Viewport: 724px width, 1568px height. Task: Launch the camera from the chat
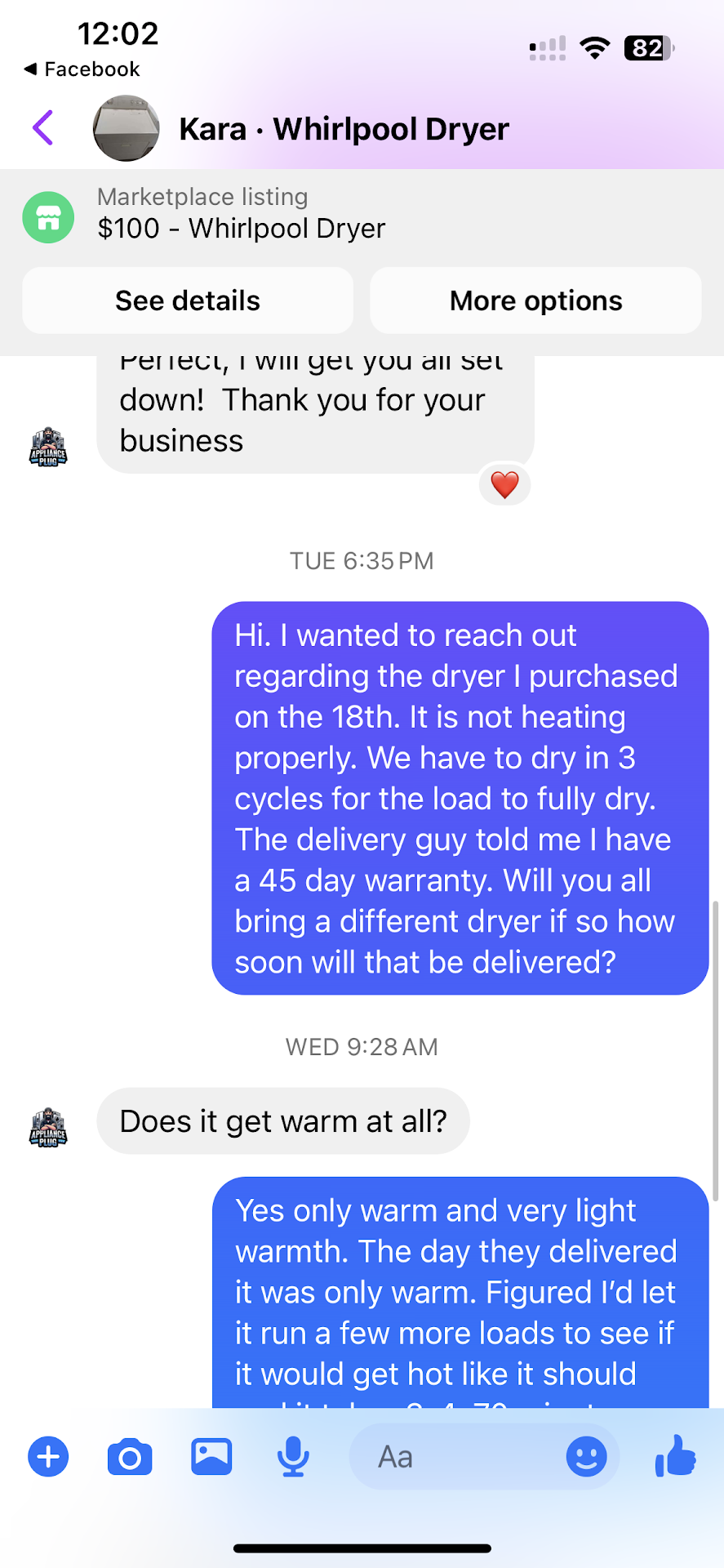pyautogui.click(x=130, y=1457)
